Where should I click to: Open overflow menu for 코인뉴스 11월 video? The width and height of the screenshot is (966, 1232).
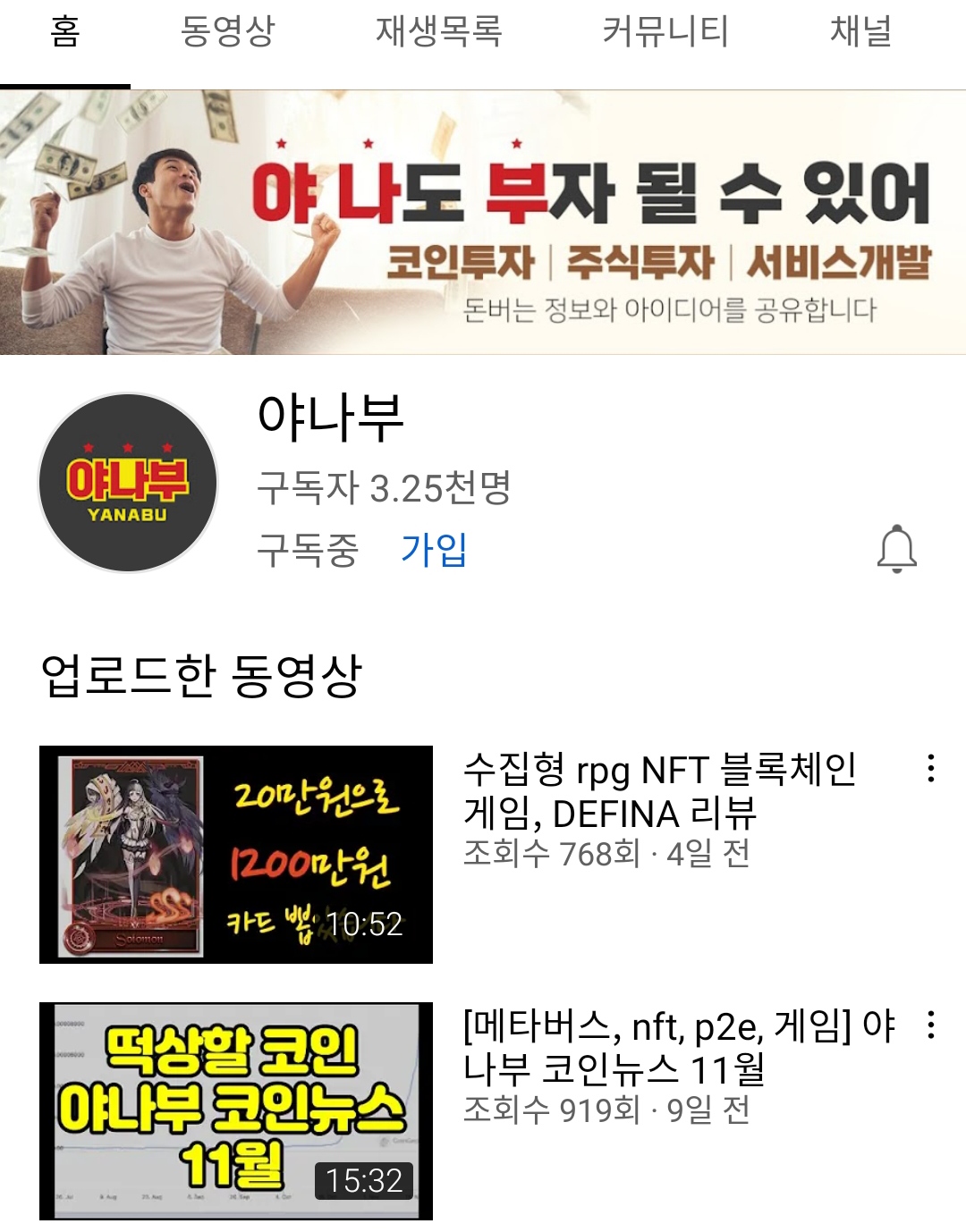pos(931,1025)
